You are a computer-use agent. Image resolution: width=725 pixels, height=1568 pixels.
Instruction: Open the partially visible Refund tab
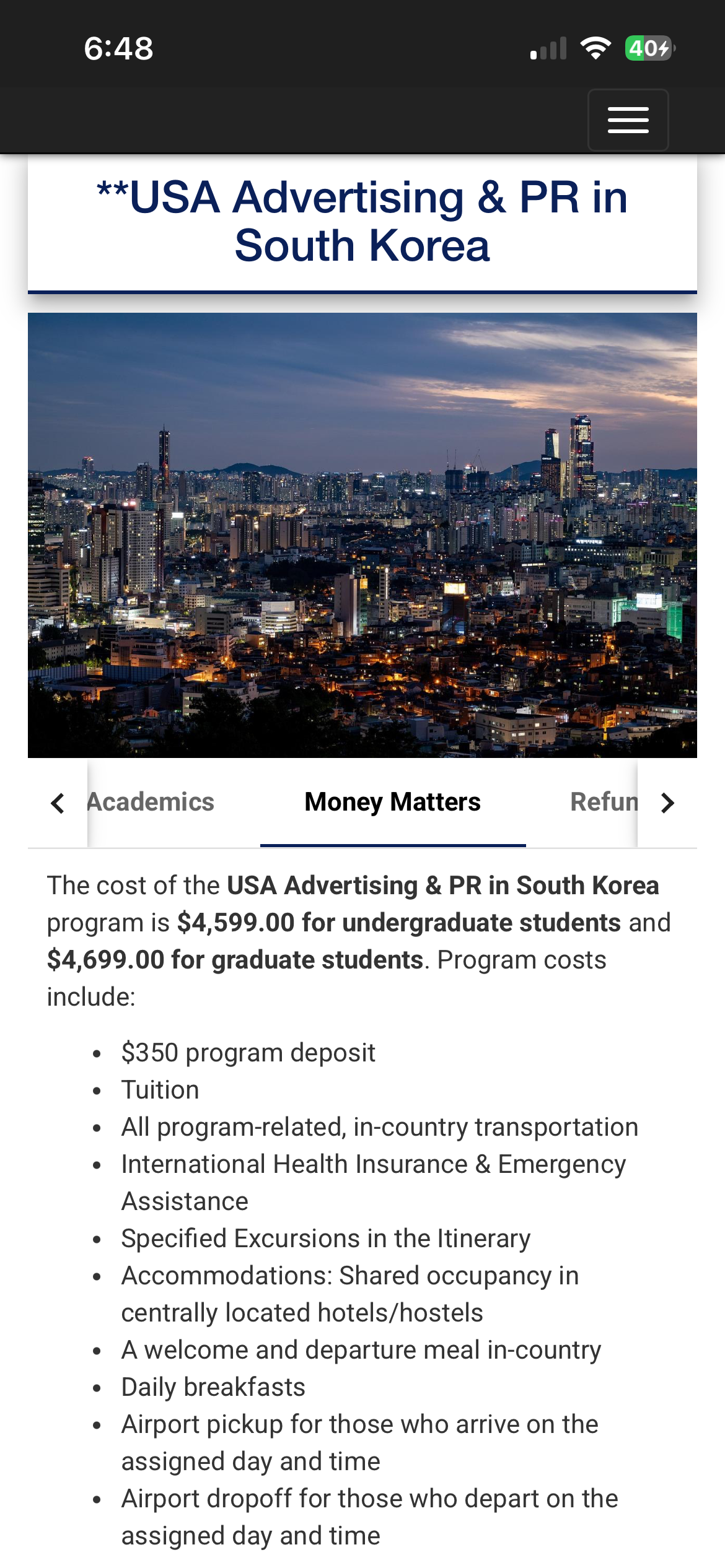click(603, 802)
